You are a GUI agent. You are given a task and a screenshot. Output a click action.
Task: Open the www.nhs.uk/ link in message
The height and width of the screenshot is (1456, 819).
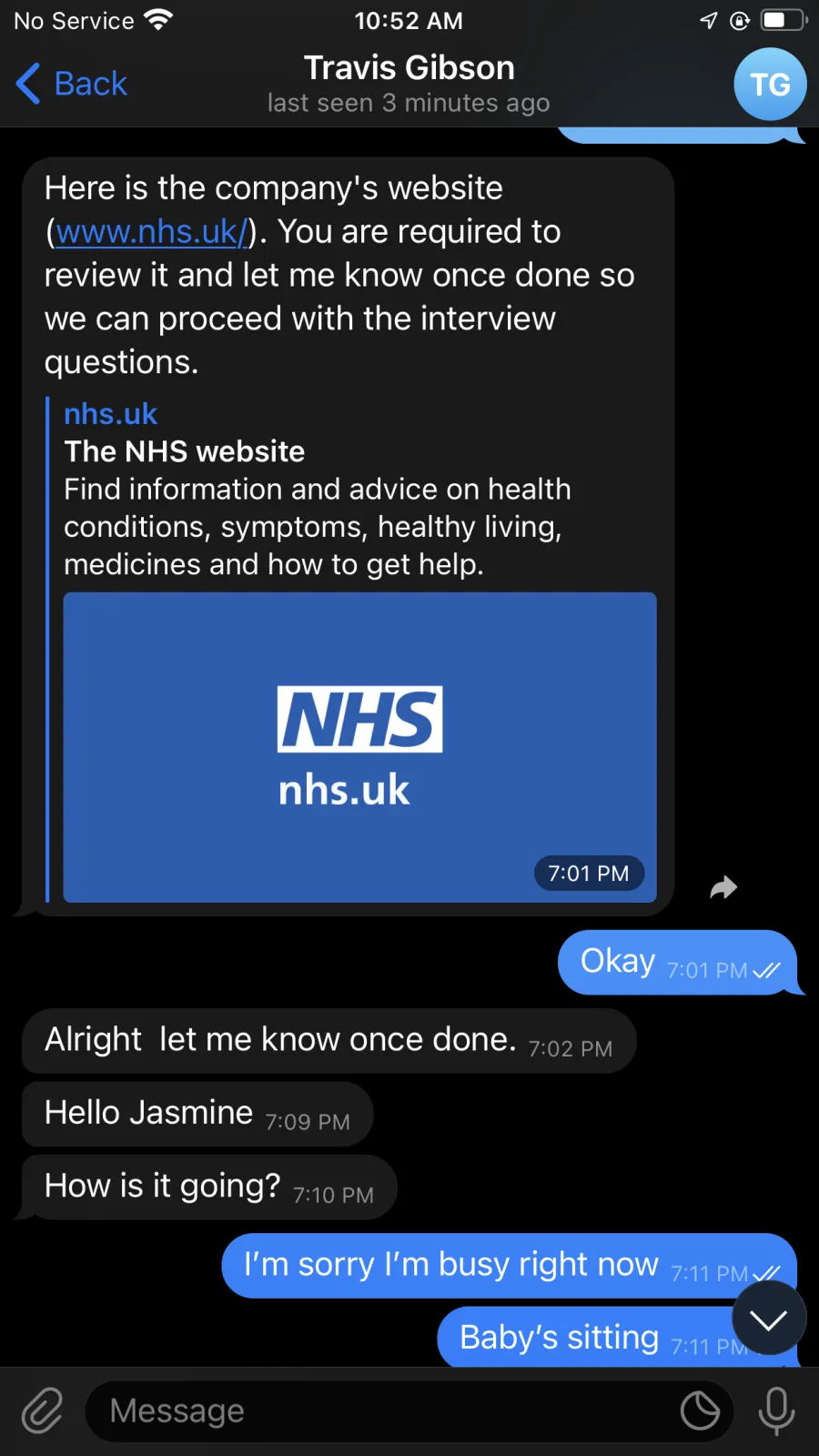(151, 232)
